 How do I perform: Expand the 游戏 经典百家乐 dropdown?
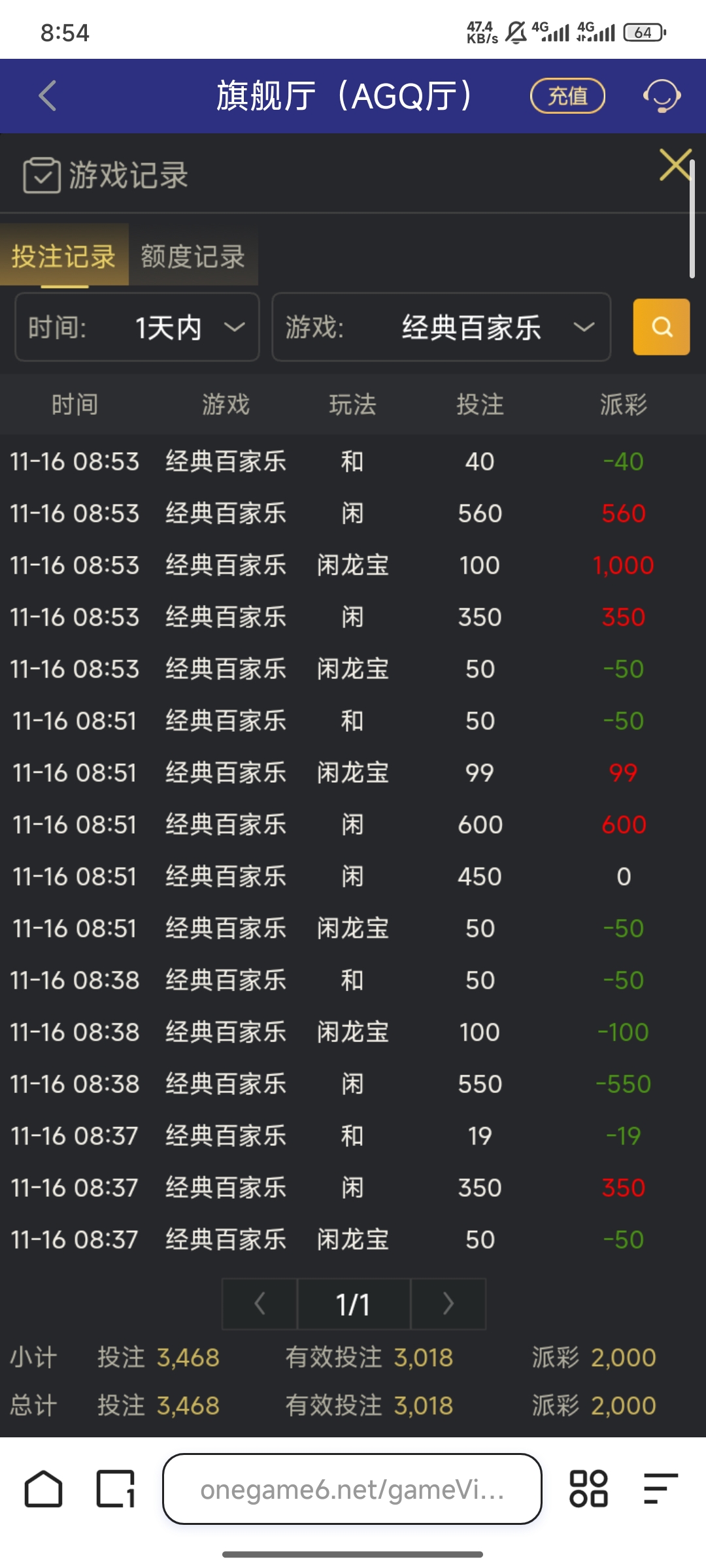441,327
